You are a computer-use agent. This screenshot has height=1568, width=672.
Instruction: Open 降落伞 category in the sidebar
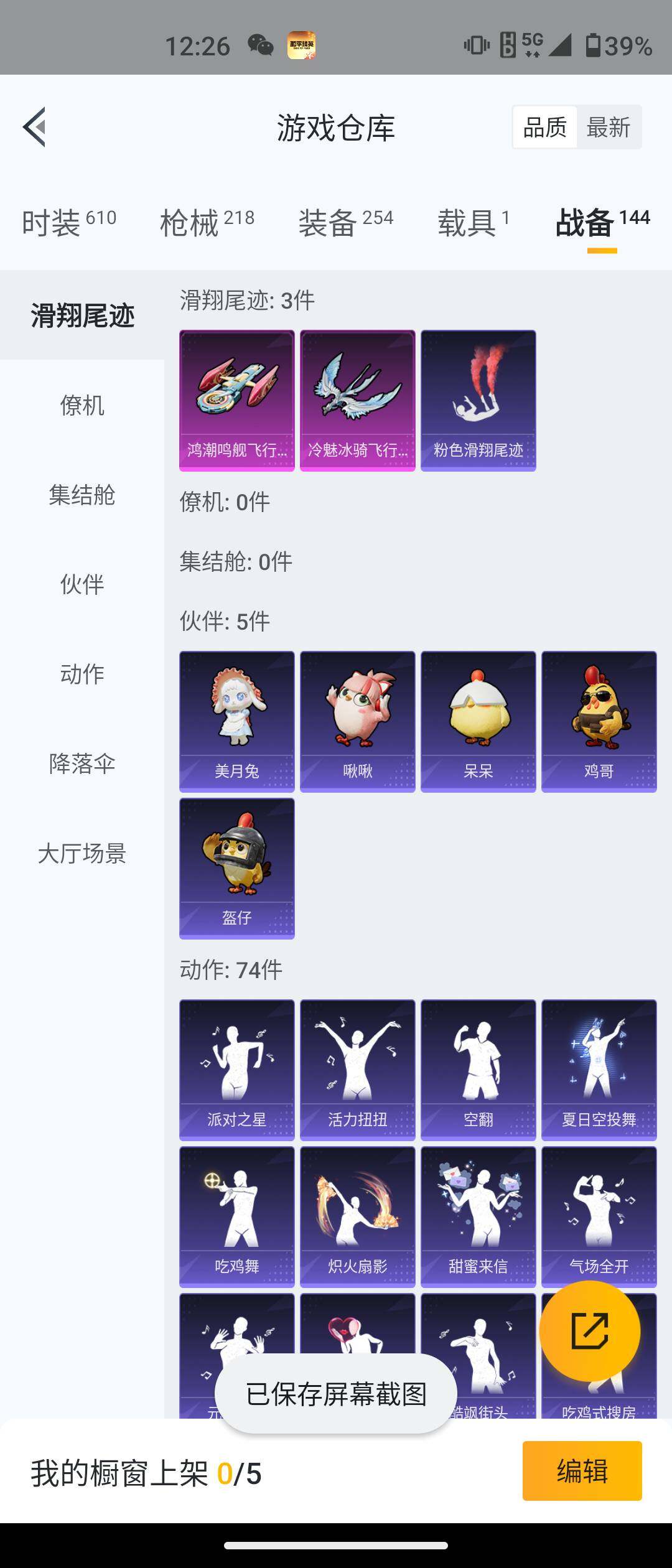coord(82,764)
